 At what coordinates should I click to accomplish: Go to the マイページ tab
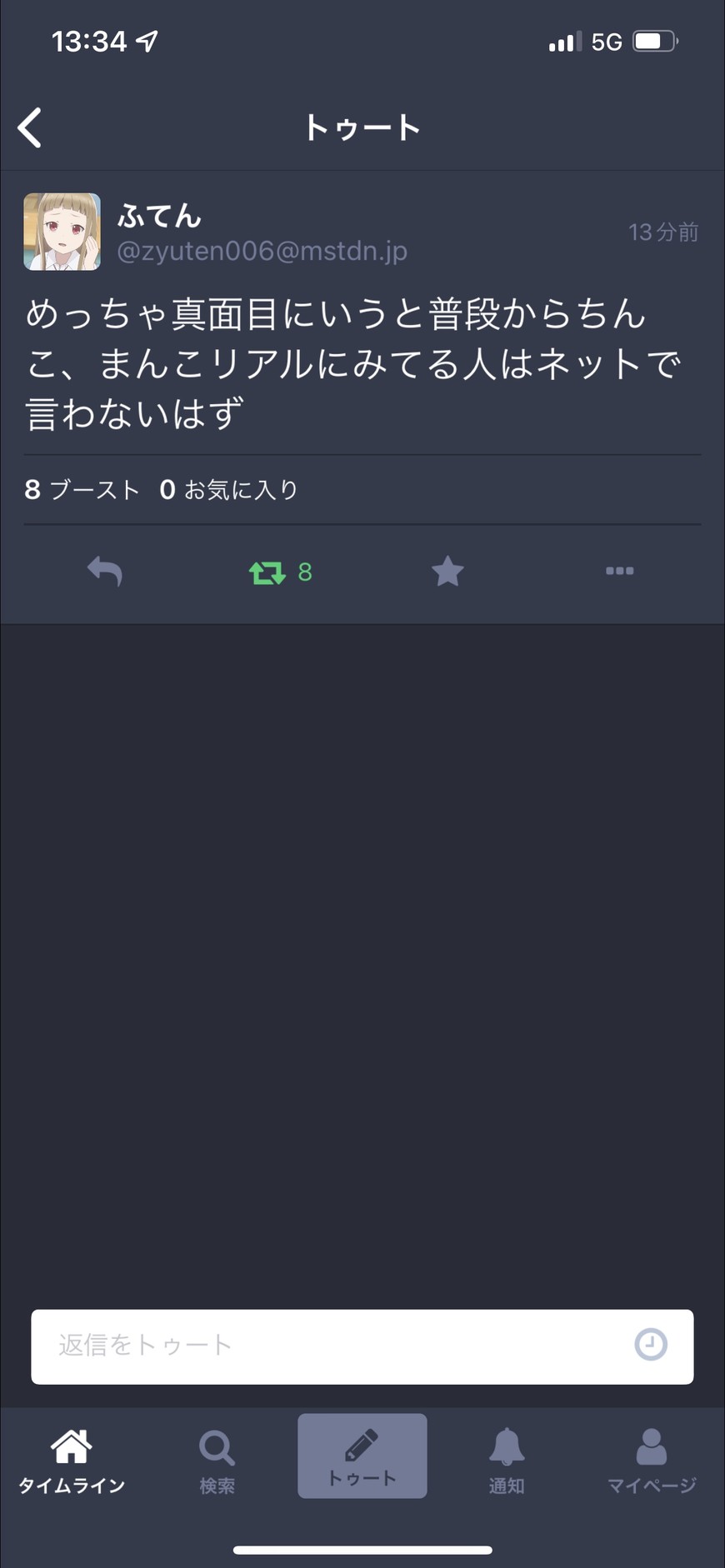point(651,1461)
